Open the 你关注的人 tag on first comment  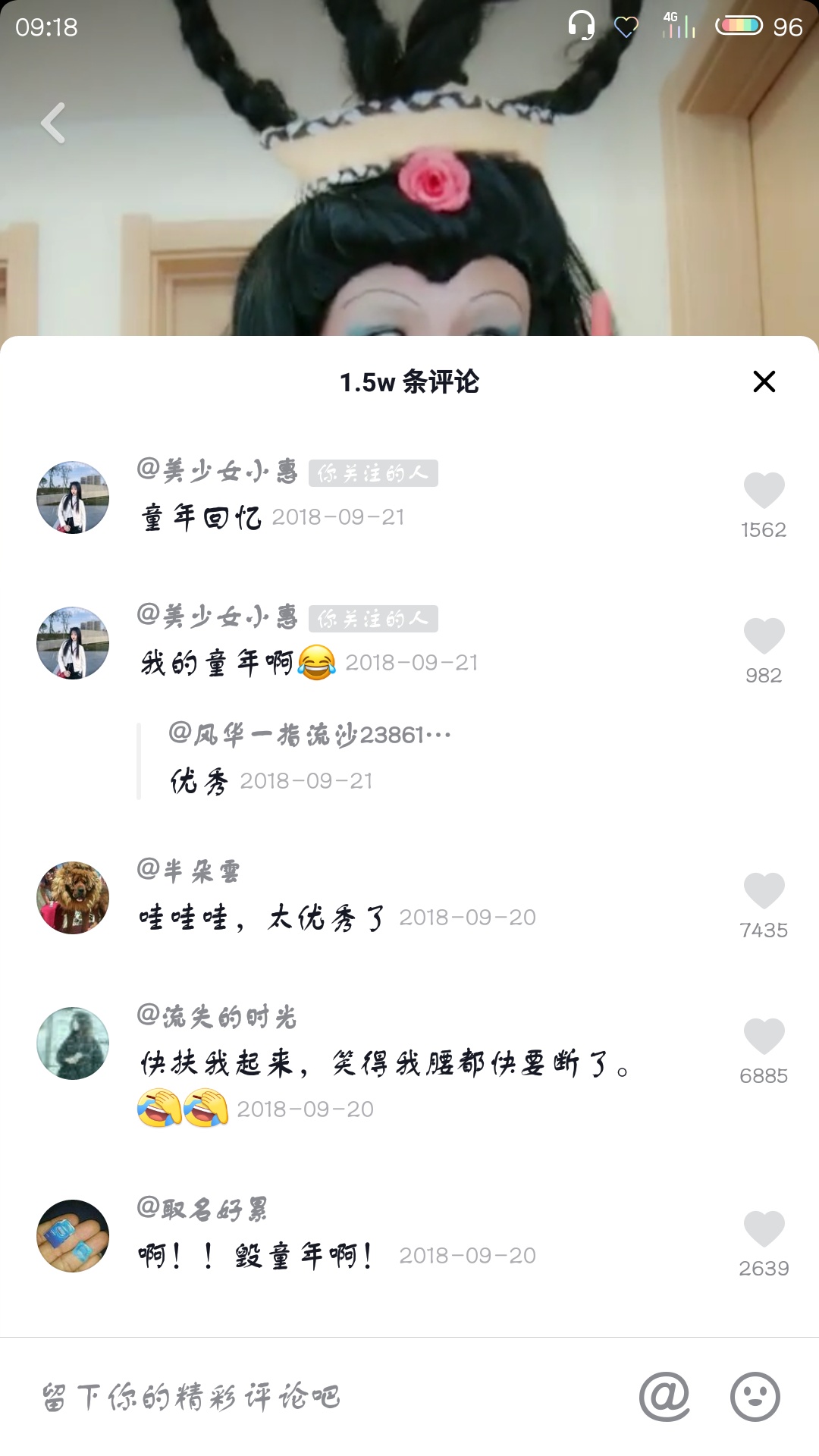click(x=374, y=473)
